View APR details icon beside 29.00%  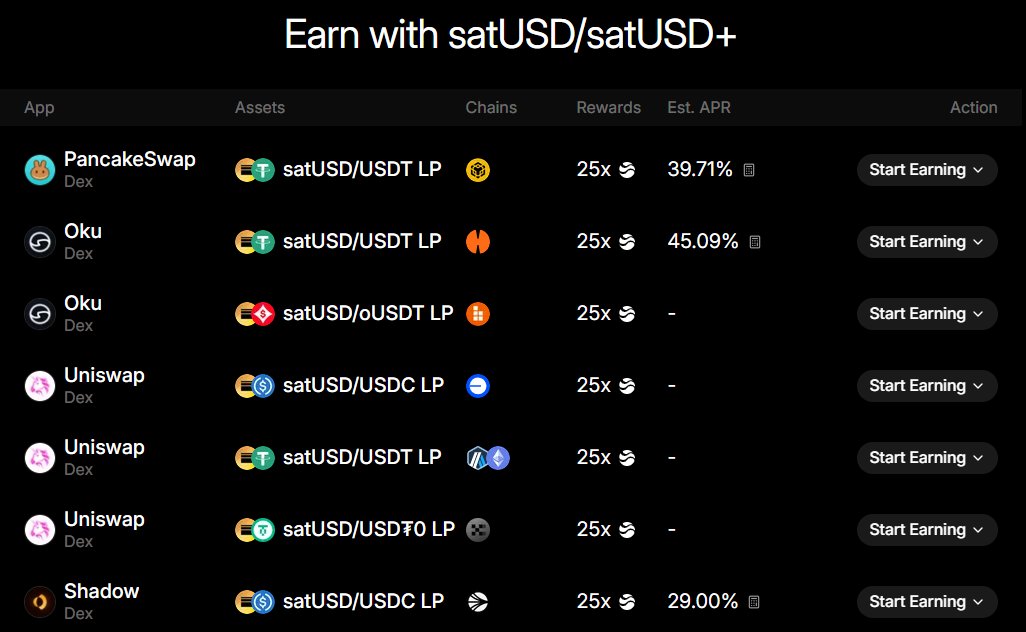point(754,602)
